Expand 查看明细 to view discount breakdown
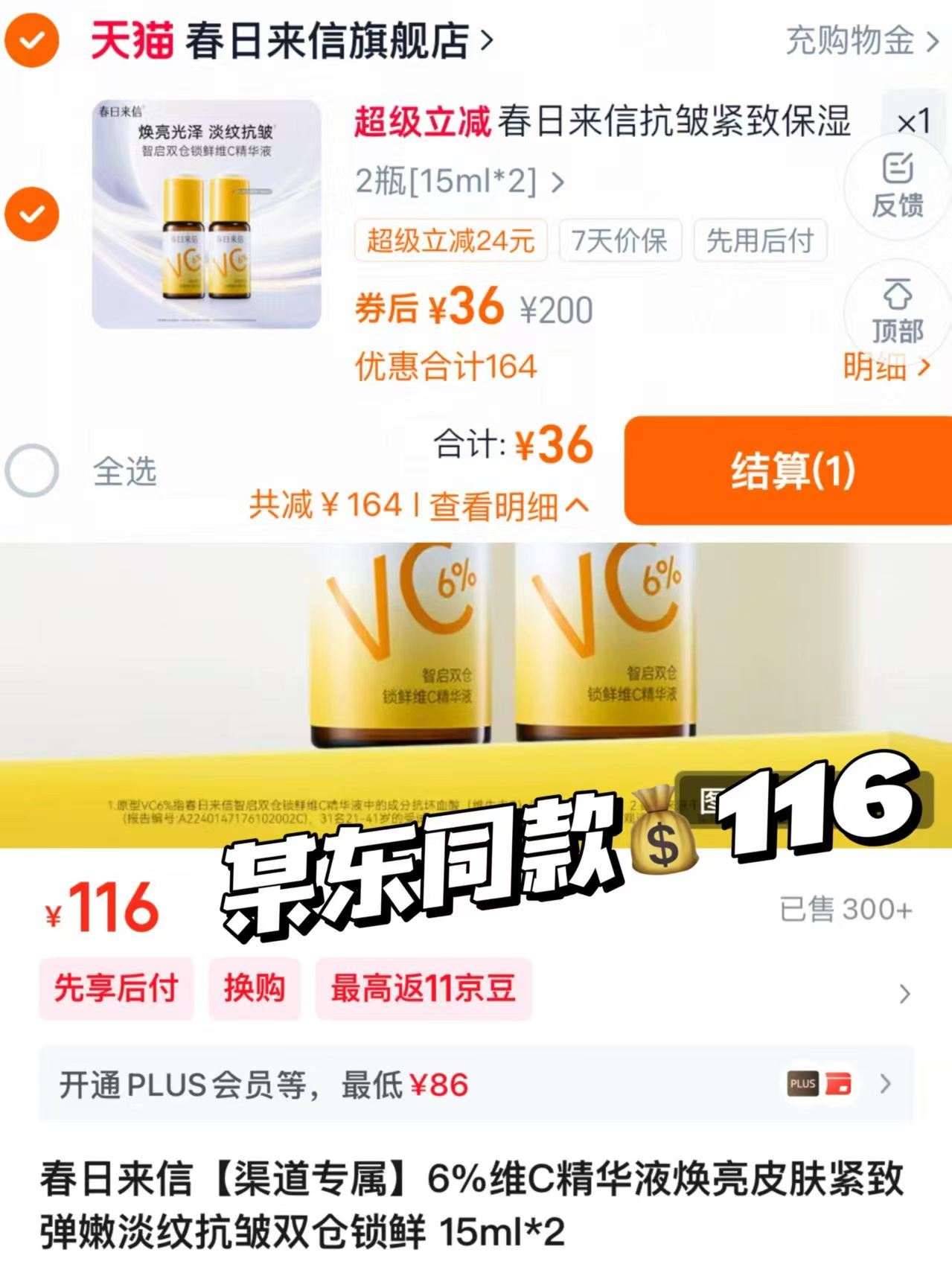The image size is (952, 1270). click(x=503, y=504)
